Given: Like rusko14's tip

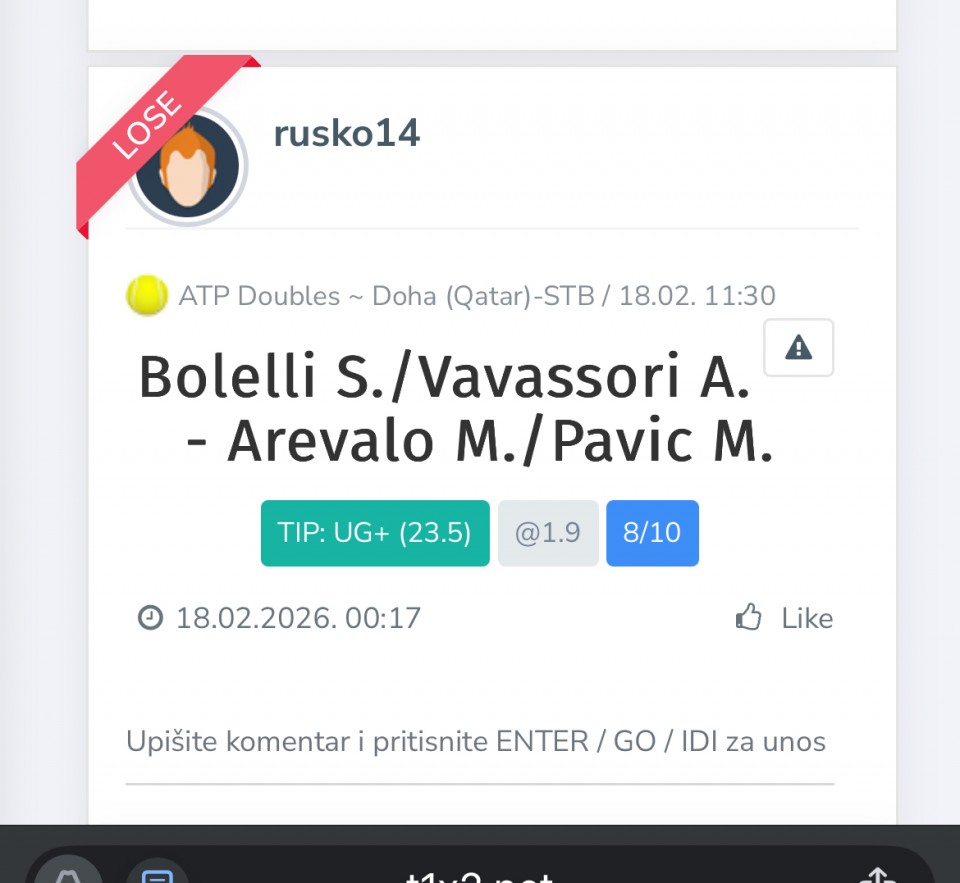Looking at the screenshot, I should (785, 618).
